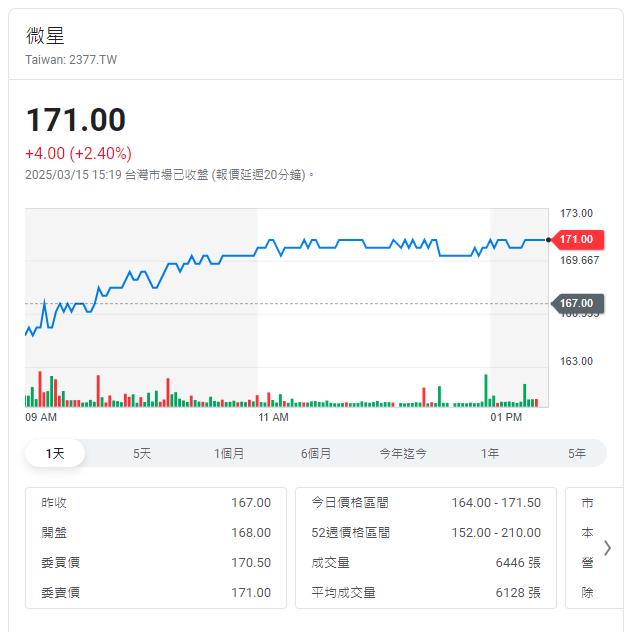Switch to the 5天 chart range
Screen dimensions: 634x632
(x=142, y=453)
